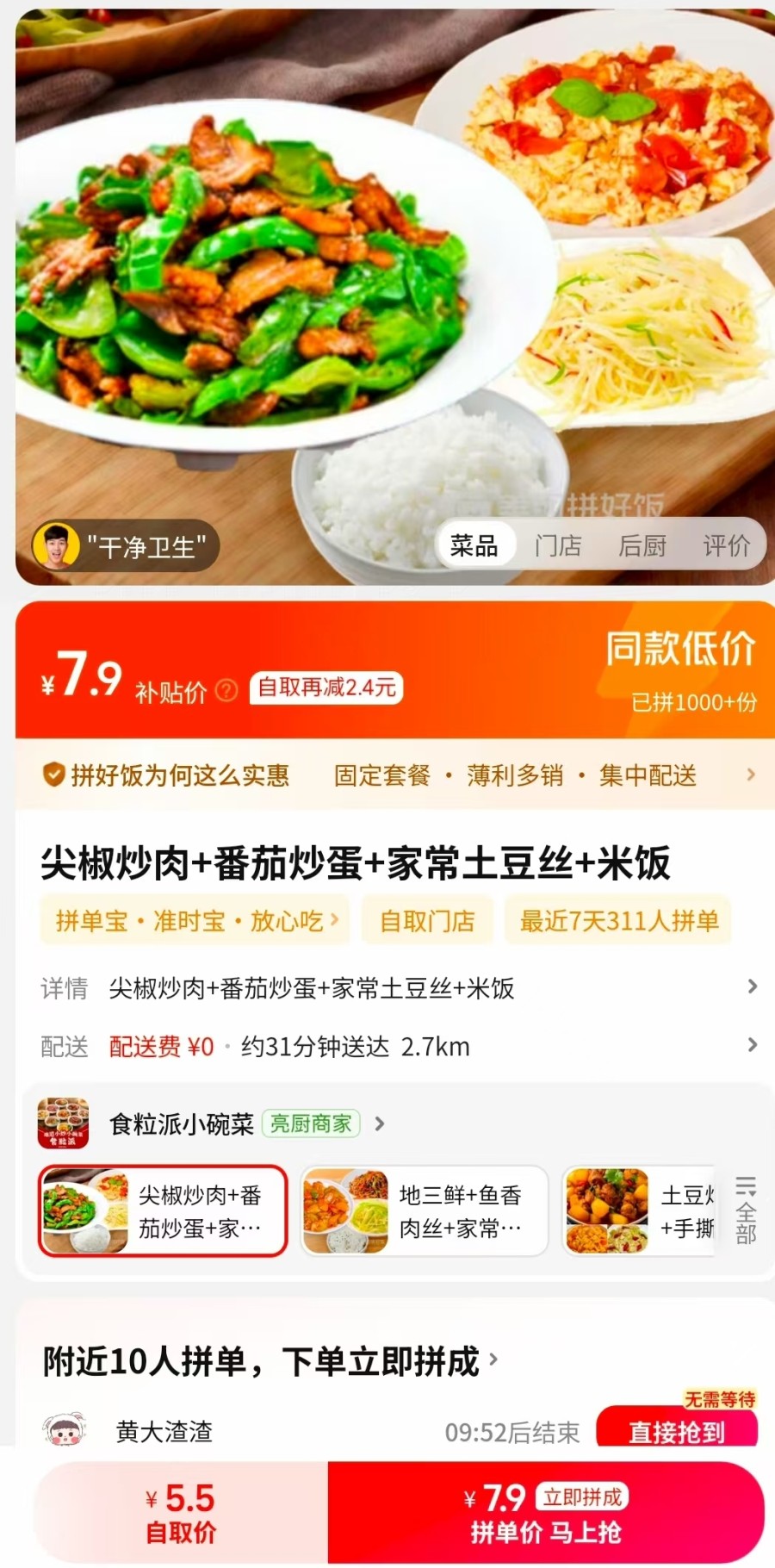Image resolution: width=775 pixels, height=1568 pixels.
Task: Tap the 自取门店 chip
Action: click(427, 921)
